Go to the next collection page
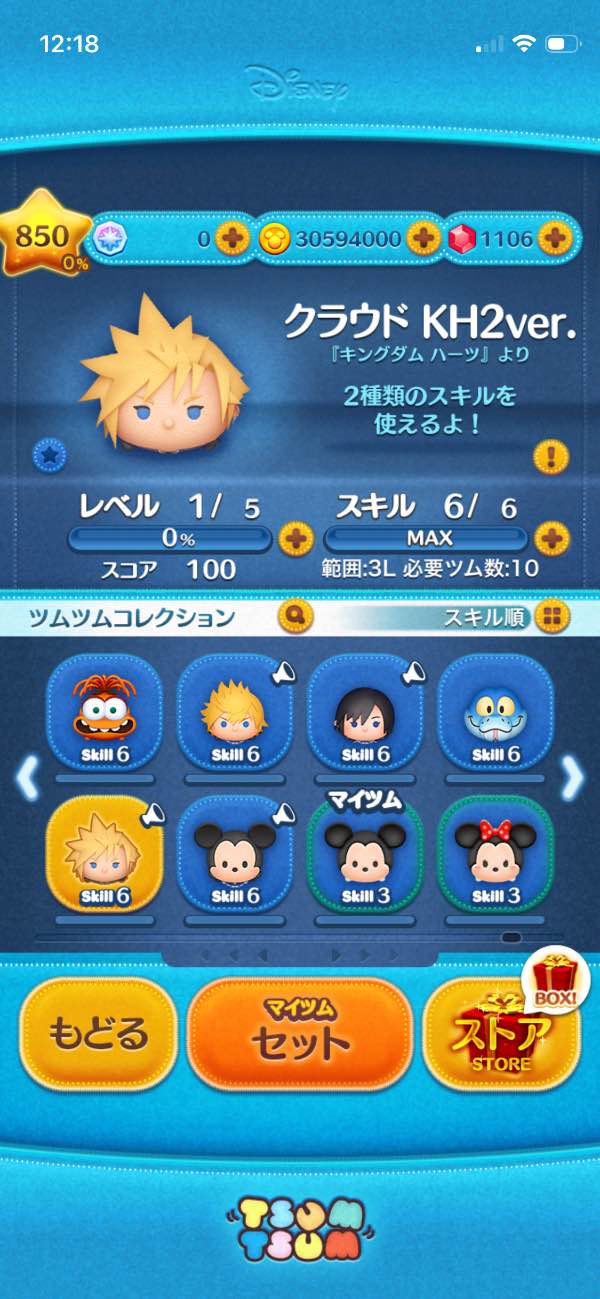This screenshot has height=1299, width=600. (x=572, y=777)
